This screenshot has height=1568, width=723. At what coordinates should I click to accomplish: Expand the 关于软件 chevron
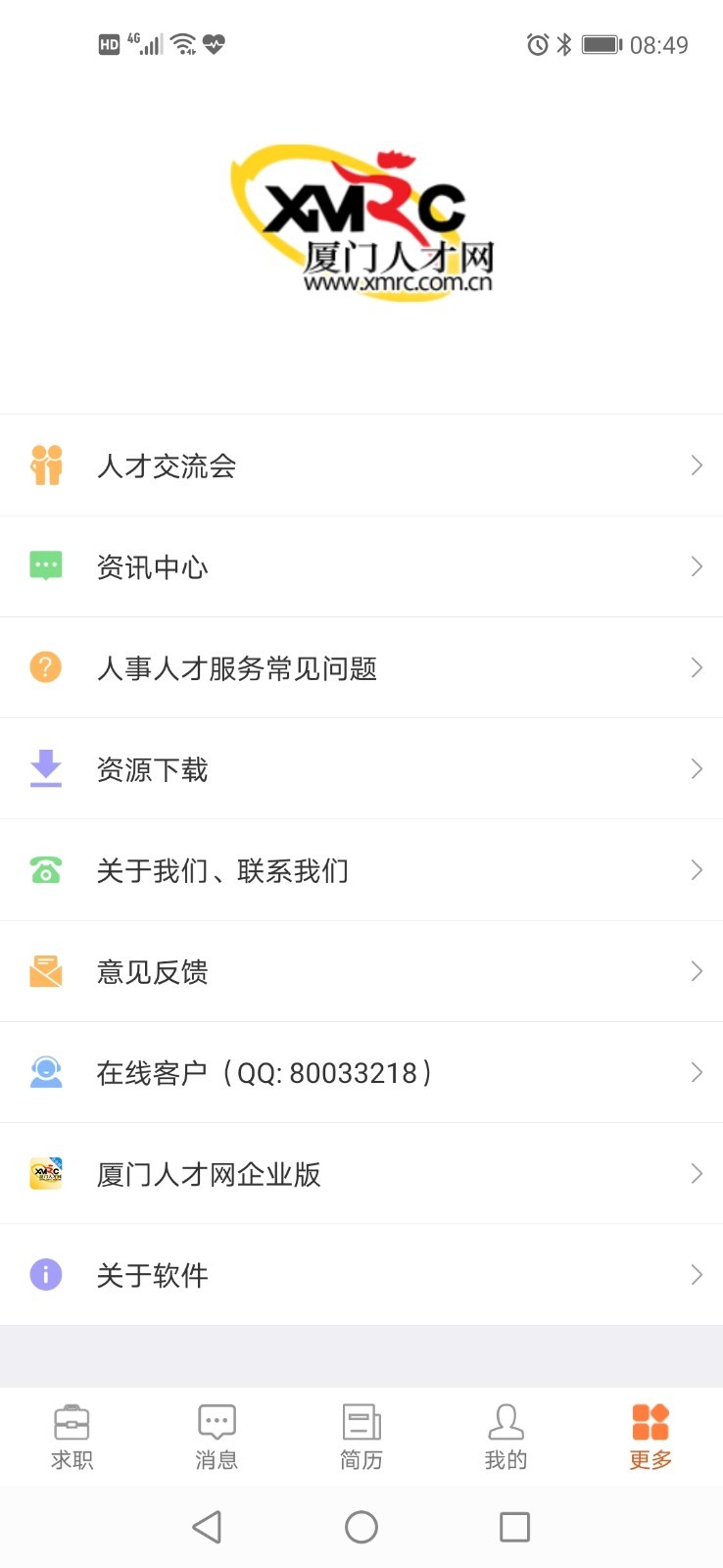coord(697,1275)
